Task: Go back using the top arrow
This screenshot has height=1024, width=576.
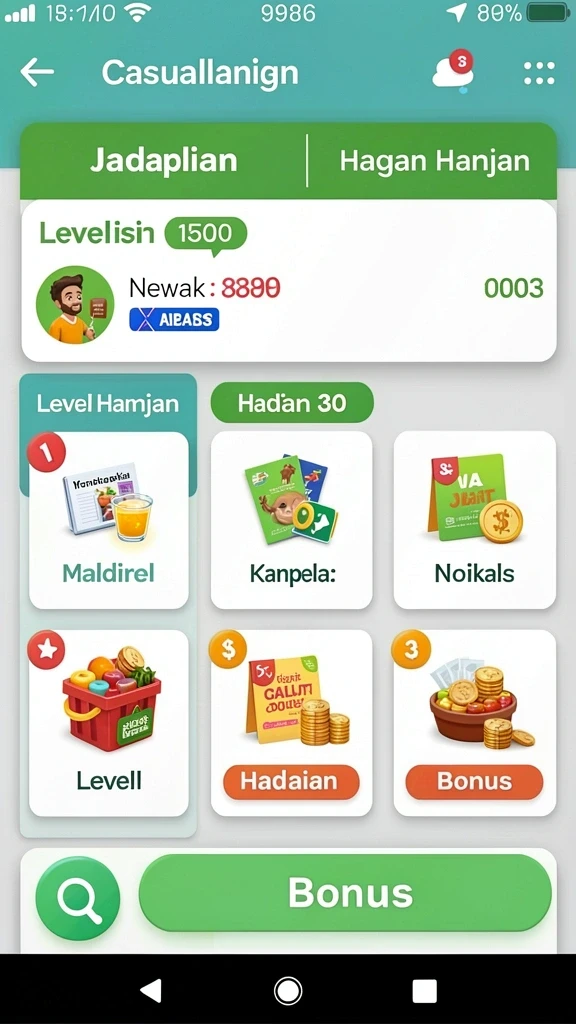Action: (37, 72)
